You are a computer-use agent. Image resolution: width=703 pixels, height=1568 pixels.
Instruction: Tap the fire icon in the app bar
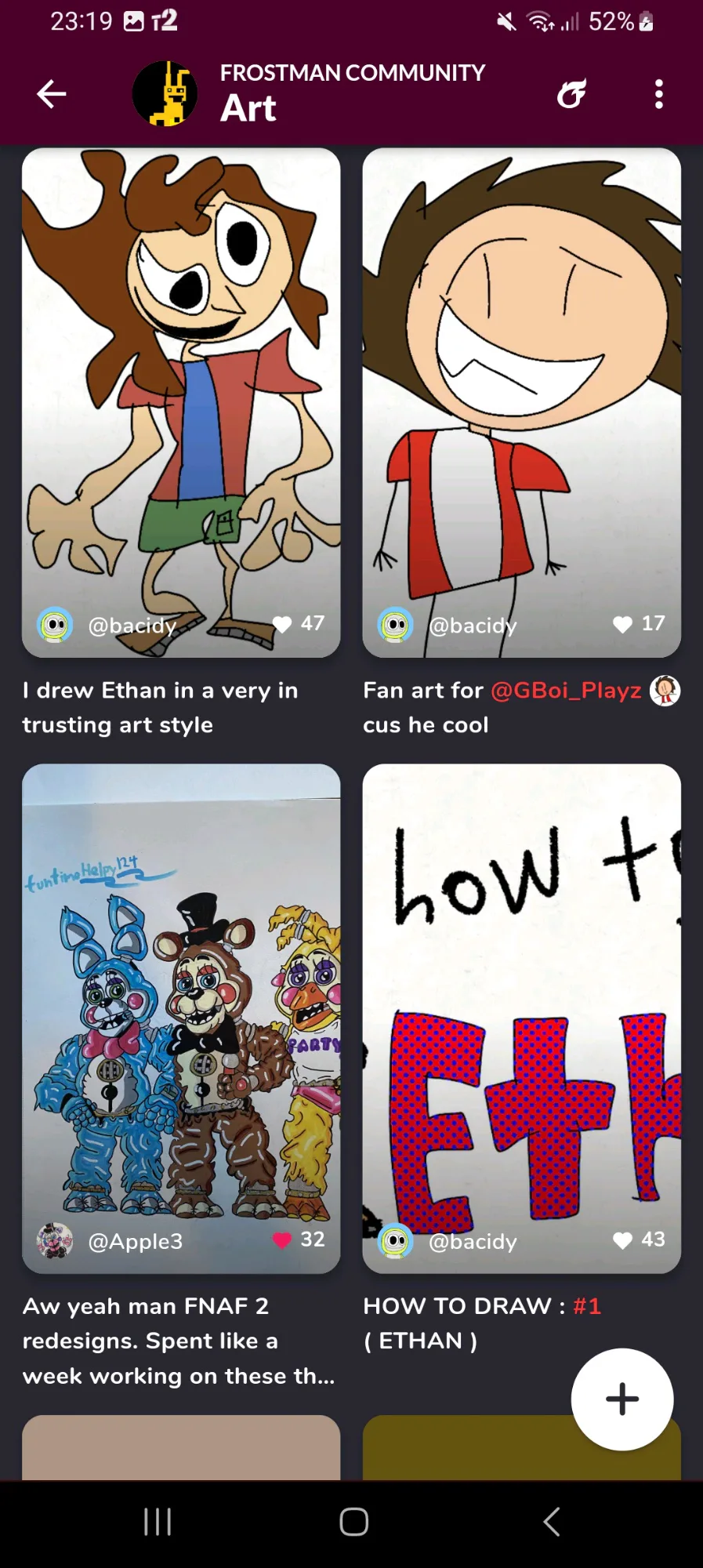pyautogui.click(x=571, y=94)
